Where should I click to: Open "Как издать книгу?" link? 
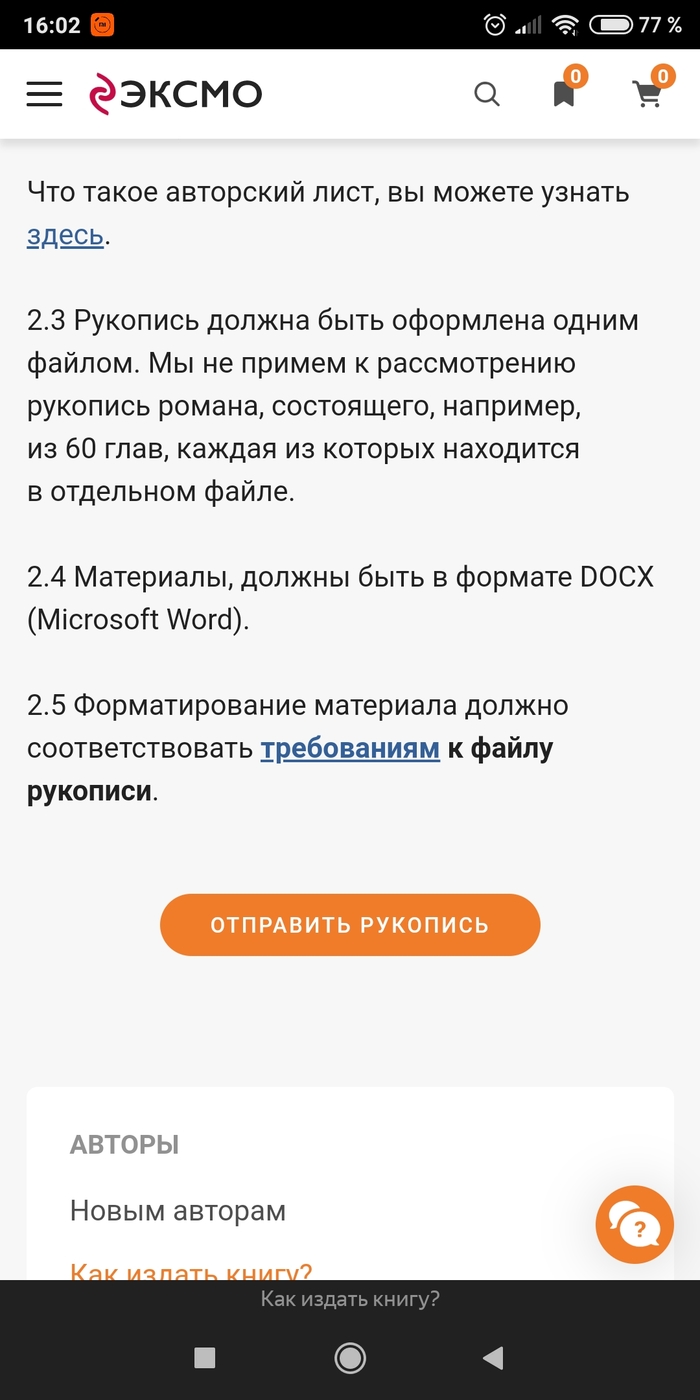click(x=191, y=1270)
